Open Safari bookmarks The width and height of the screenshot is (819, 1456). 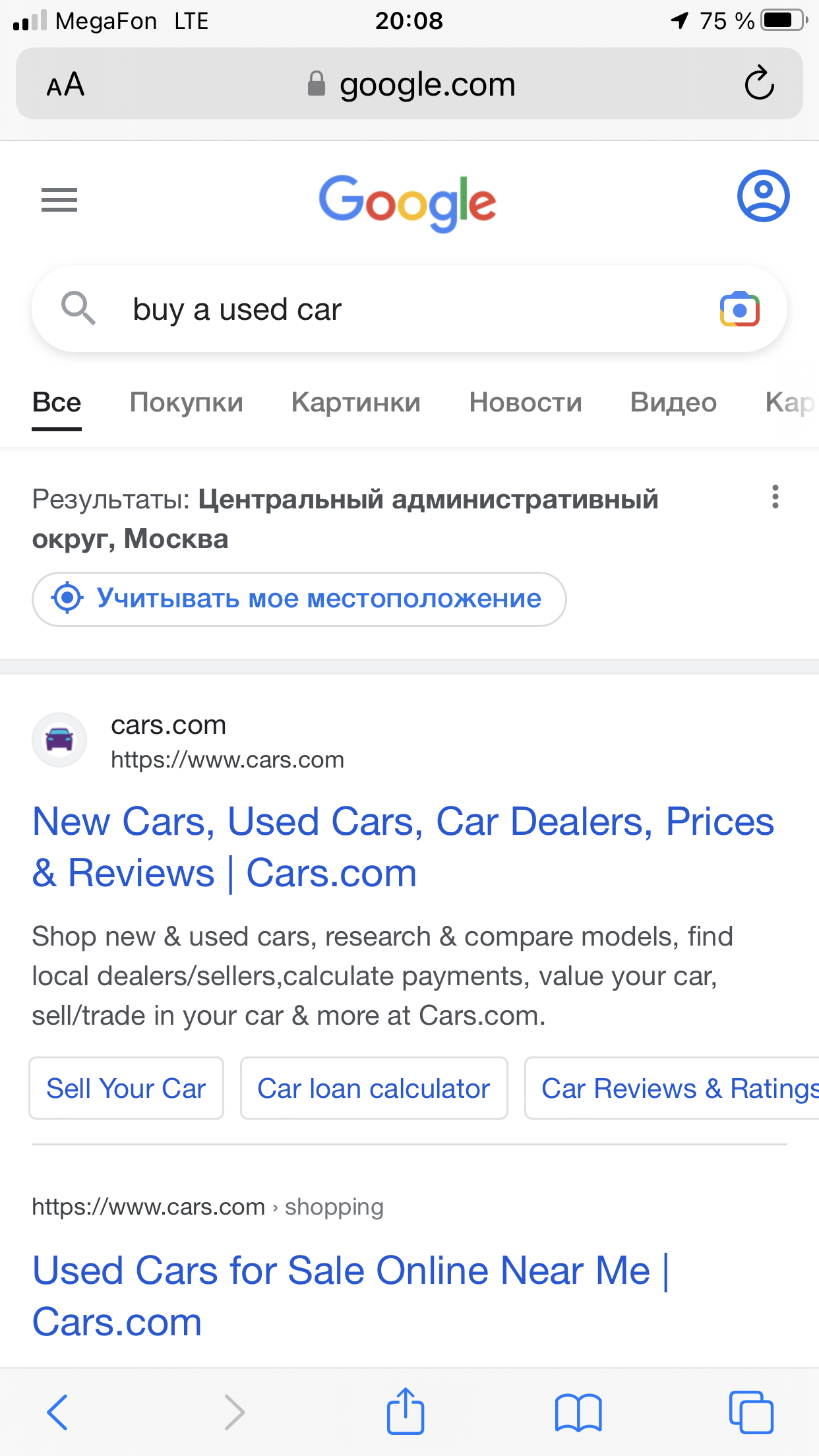[578, 1412]
